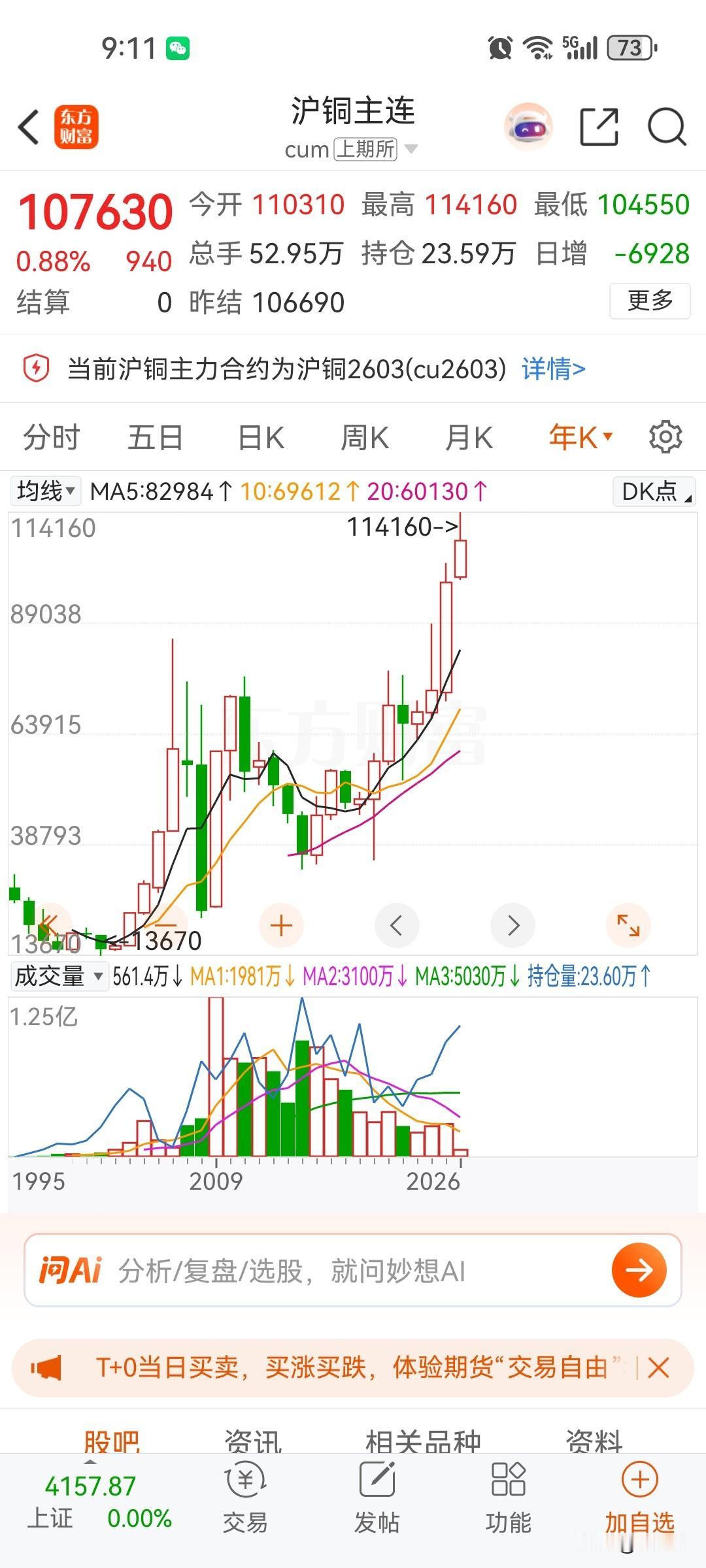
Task: Open the 相关品种 tab
Action: point(424,1440)
